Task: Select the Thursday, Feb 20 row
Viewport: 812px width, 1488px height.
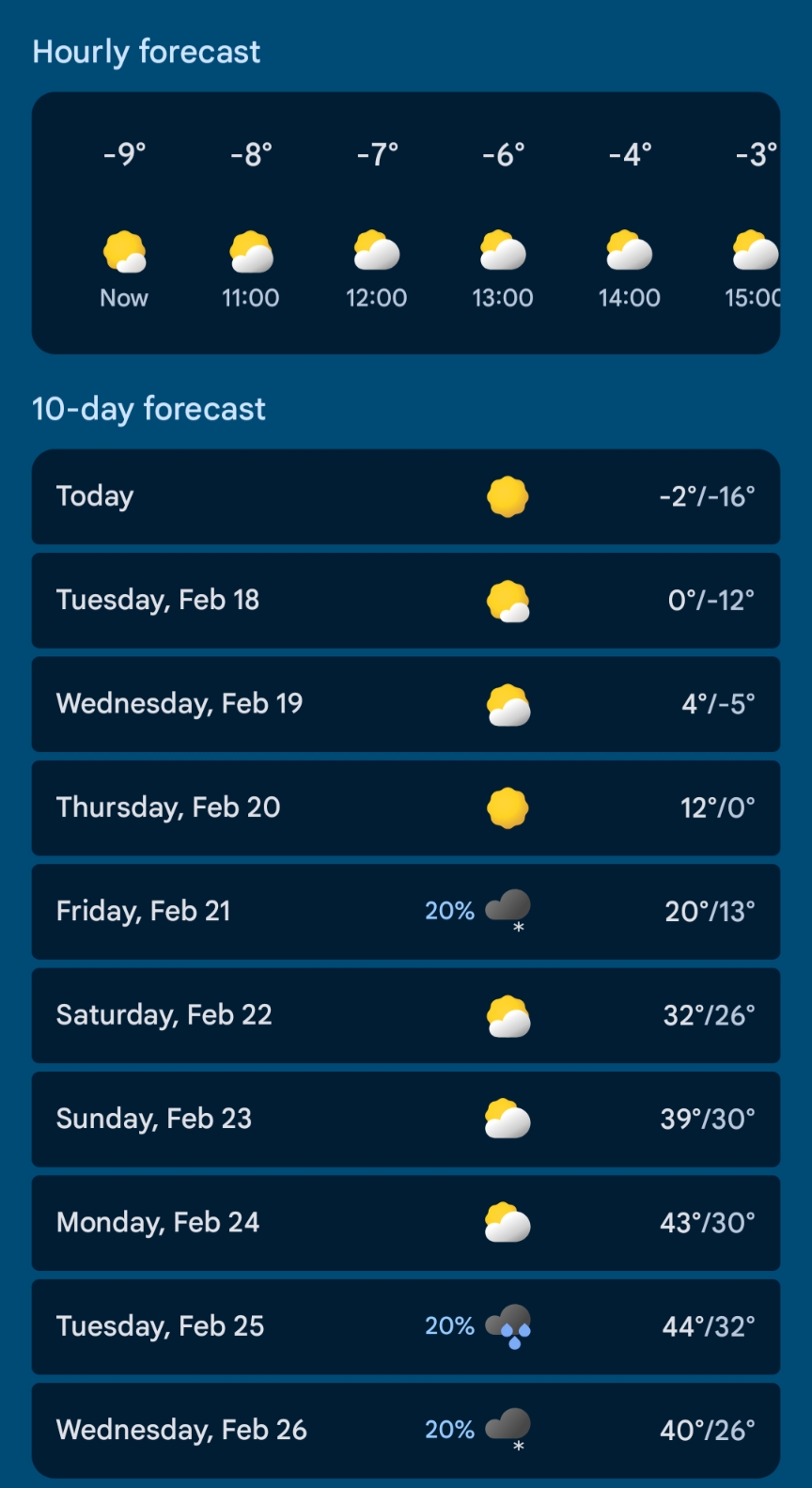Action: [x=406, y=807]
